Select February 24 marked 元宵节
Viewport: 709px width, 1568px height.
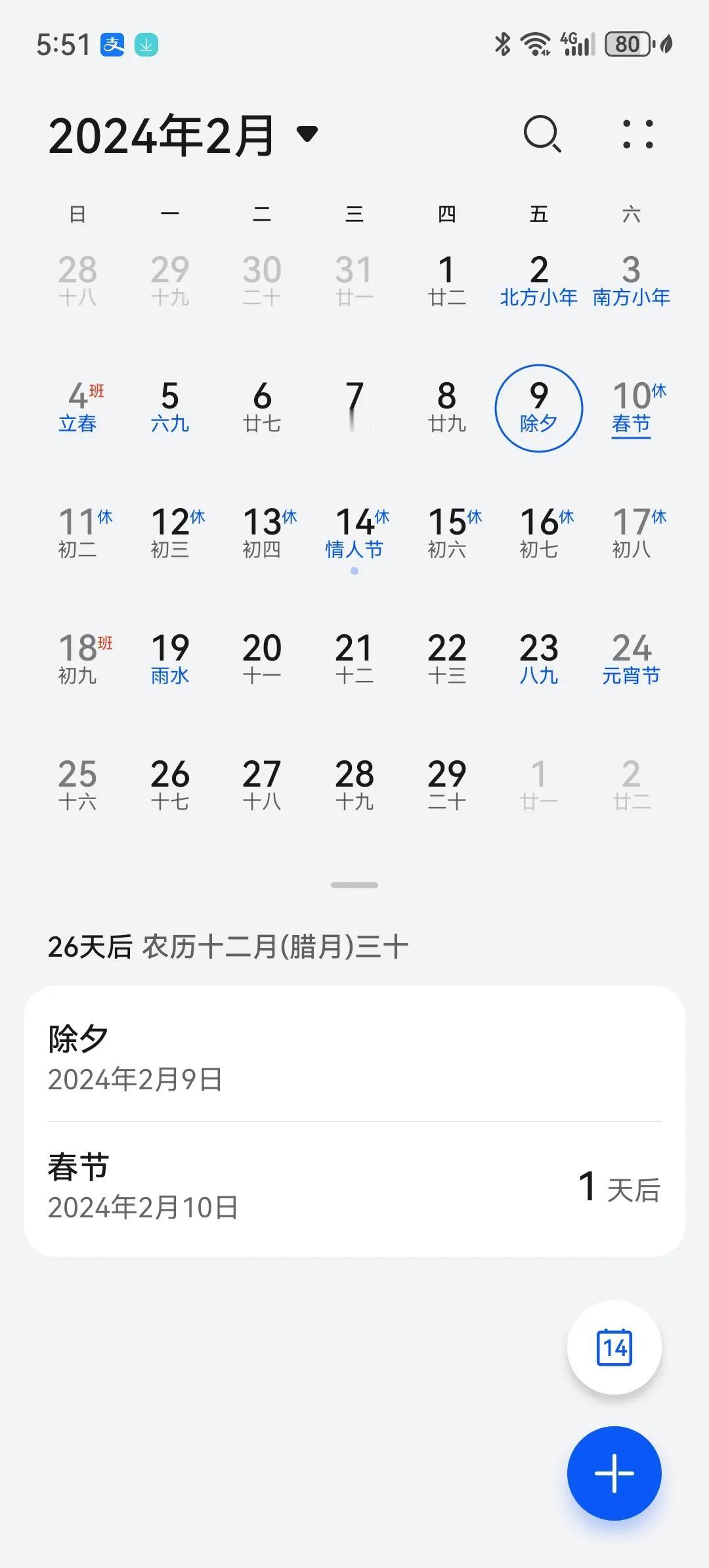(x=631, y=657)
